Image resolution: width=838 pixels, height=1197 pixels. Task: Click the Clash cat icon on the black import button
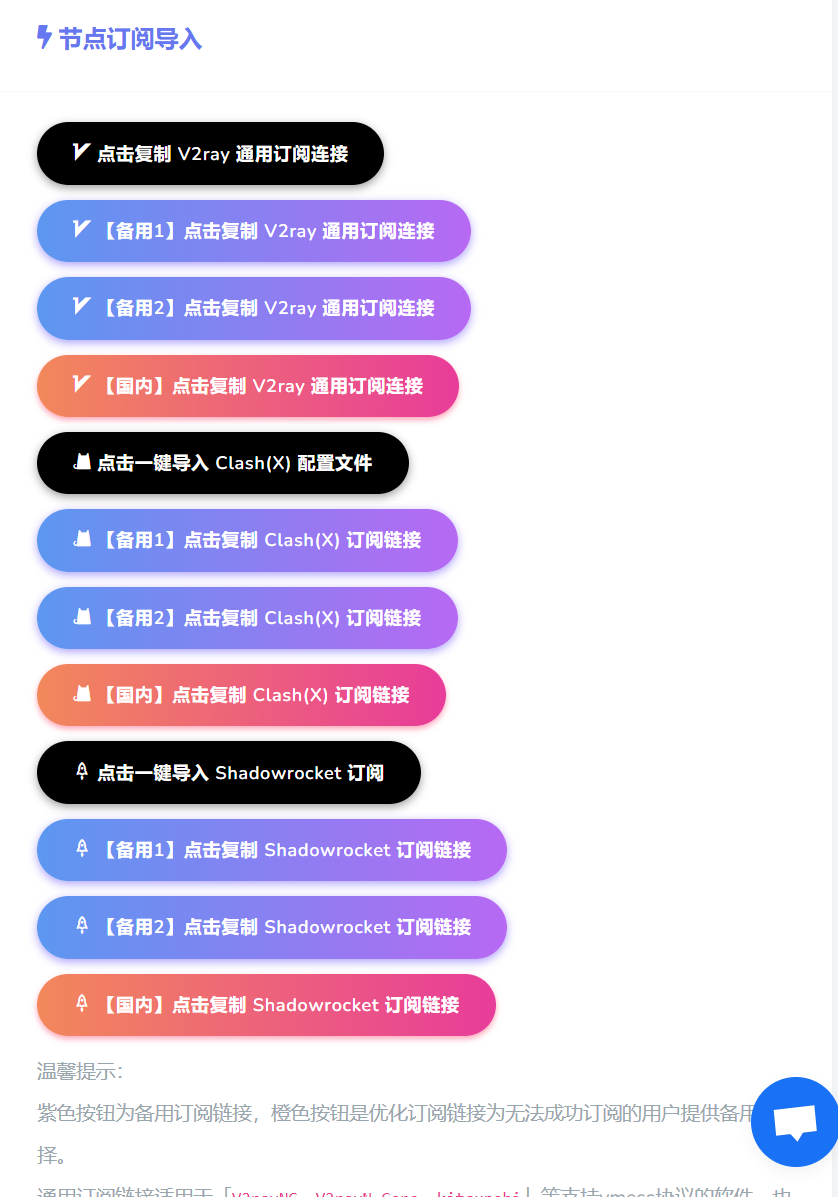click(81, 463)
